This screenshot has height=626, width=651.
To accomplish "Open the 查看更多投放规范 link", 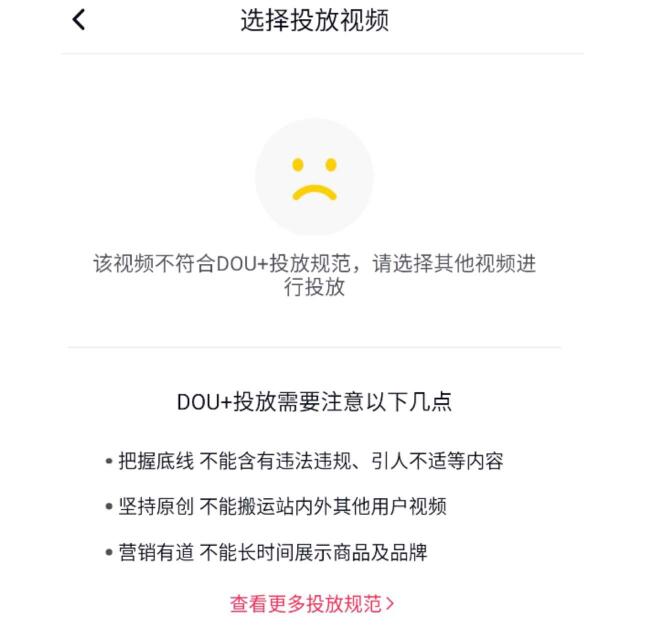I will pyautogui.click(x=312, y=603).
